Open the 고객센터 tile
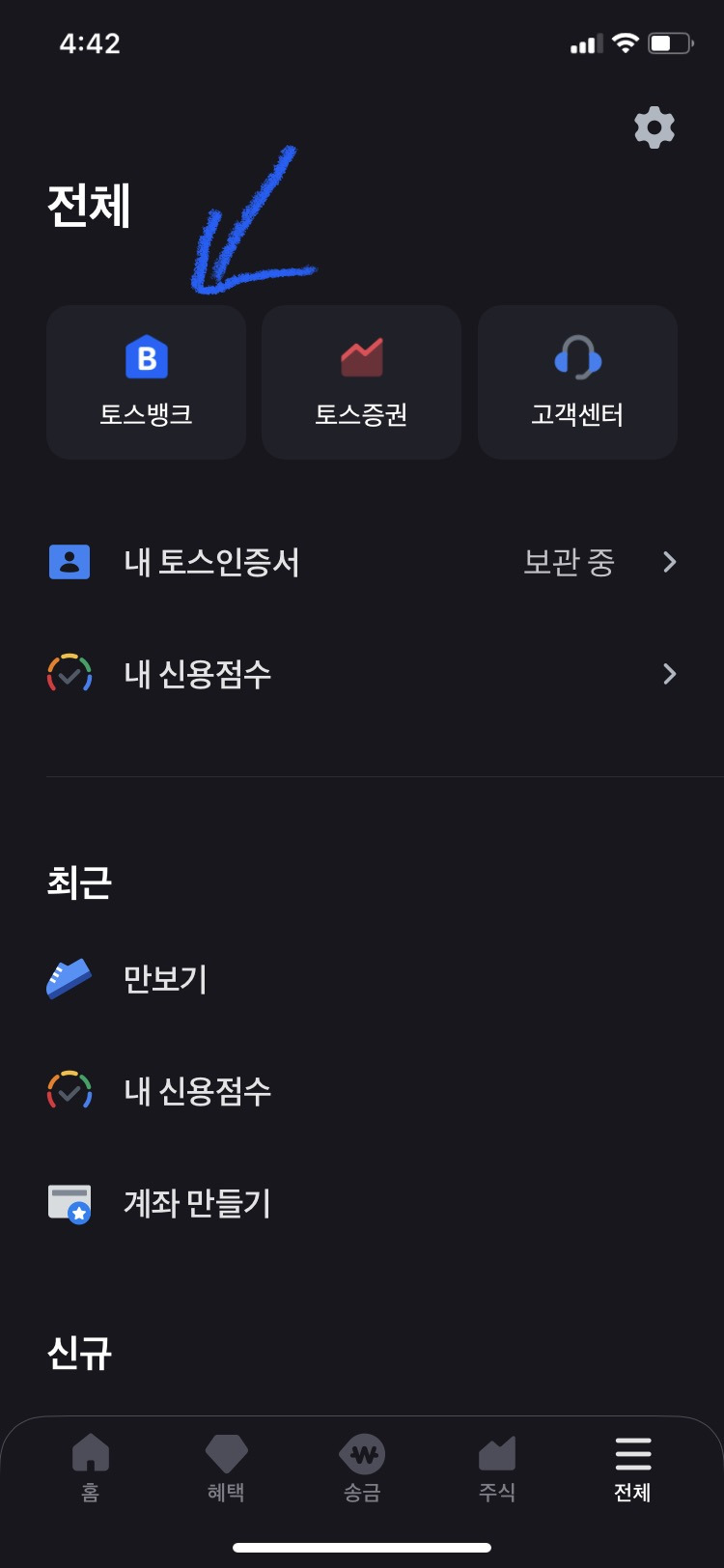 577,382
